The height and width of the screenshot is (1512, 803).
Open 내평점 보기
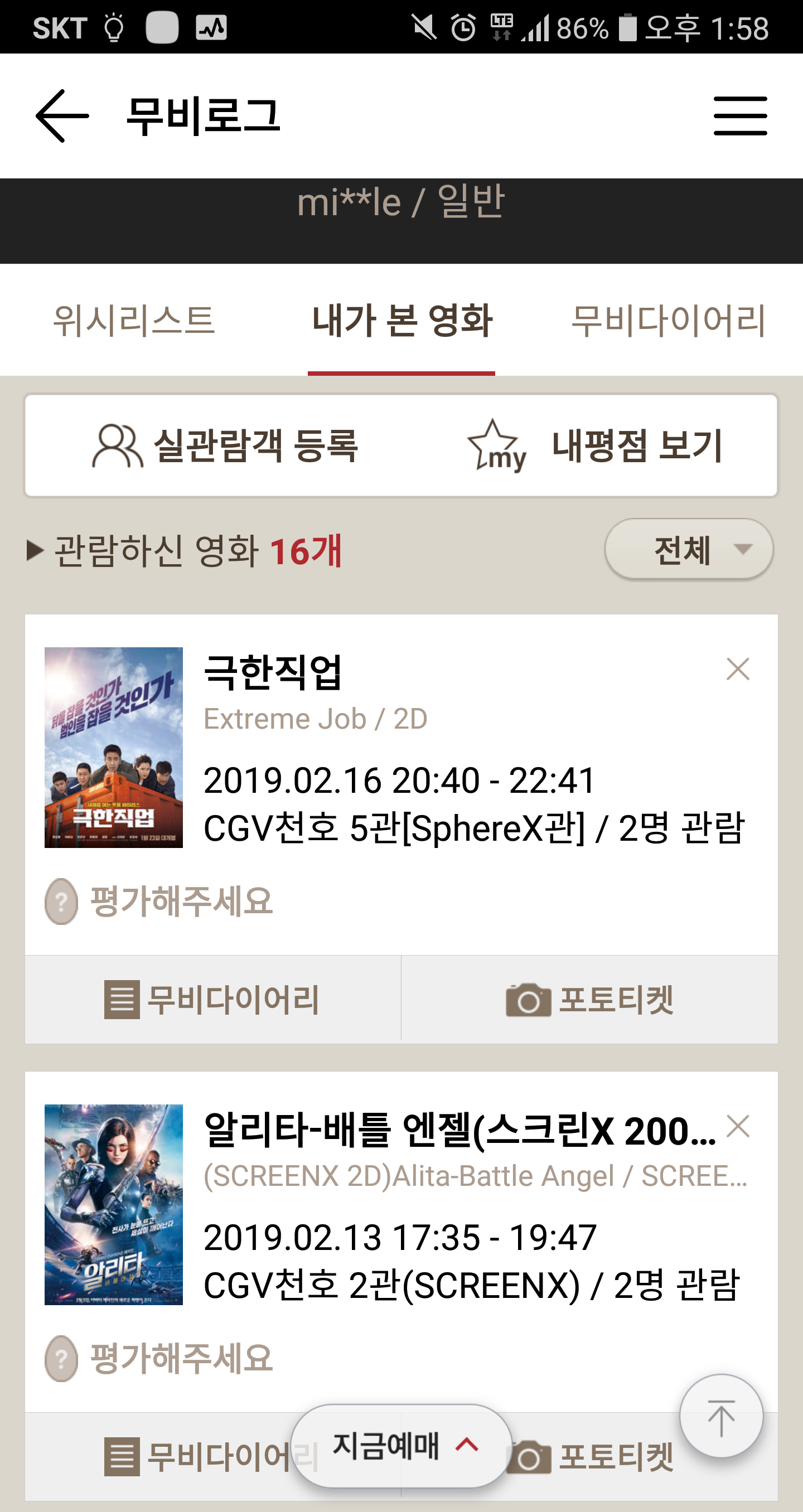(x=594, y=446)
